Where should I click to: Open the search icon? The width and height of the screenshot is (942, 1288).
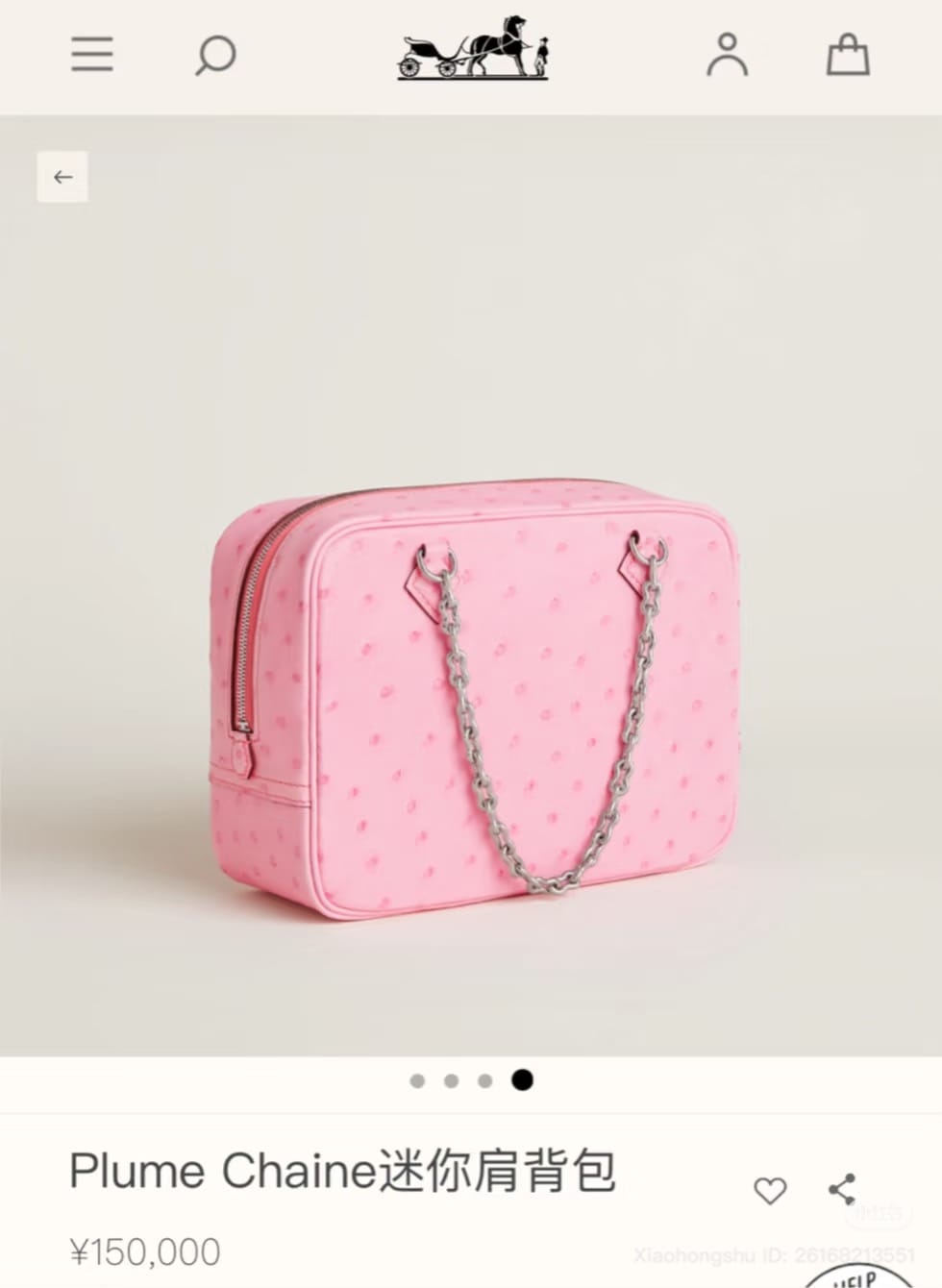(x=215, y=56)
